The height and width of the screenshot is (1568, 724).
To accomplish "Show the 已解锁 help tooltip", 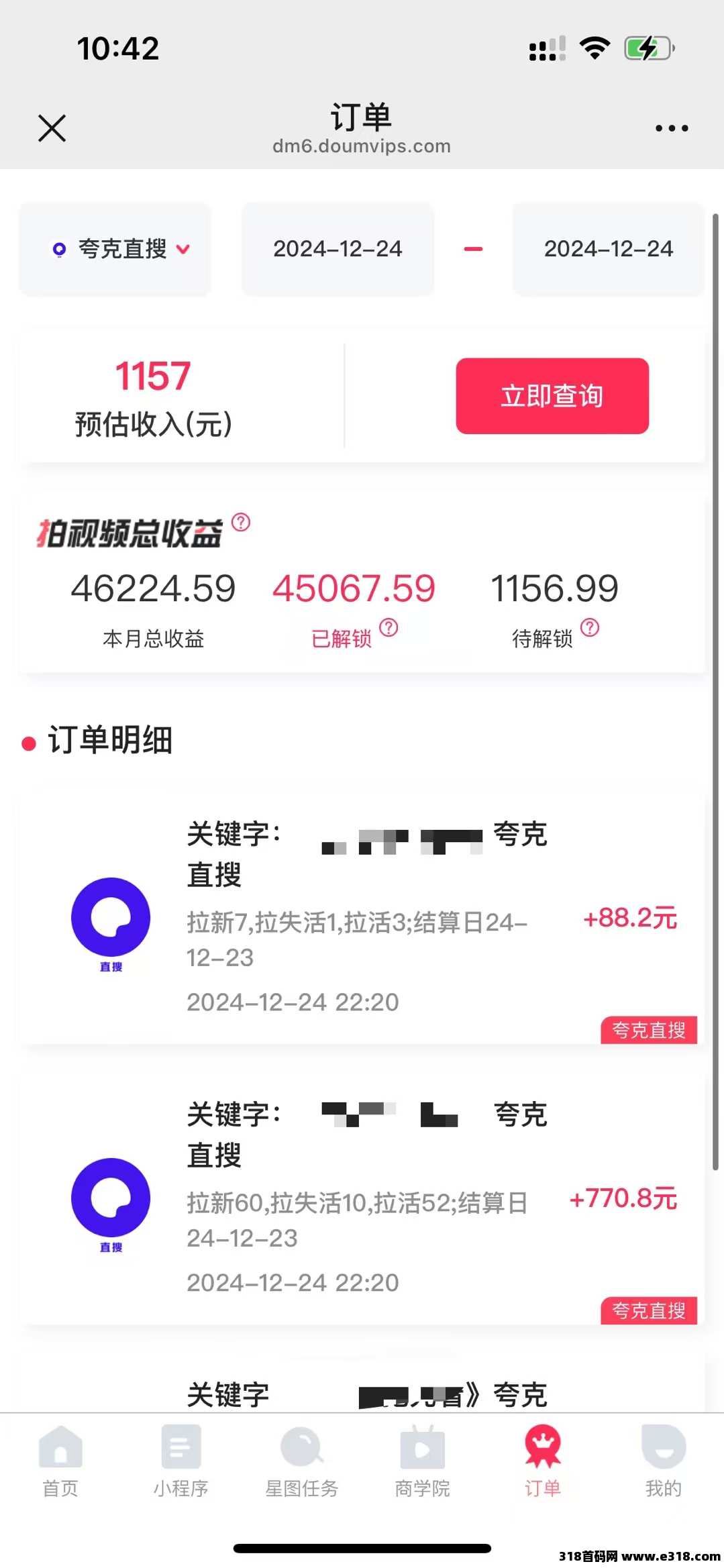I will click(389, 628).
